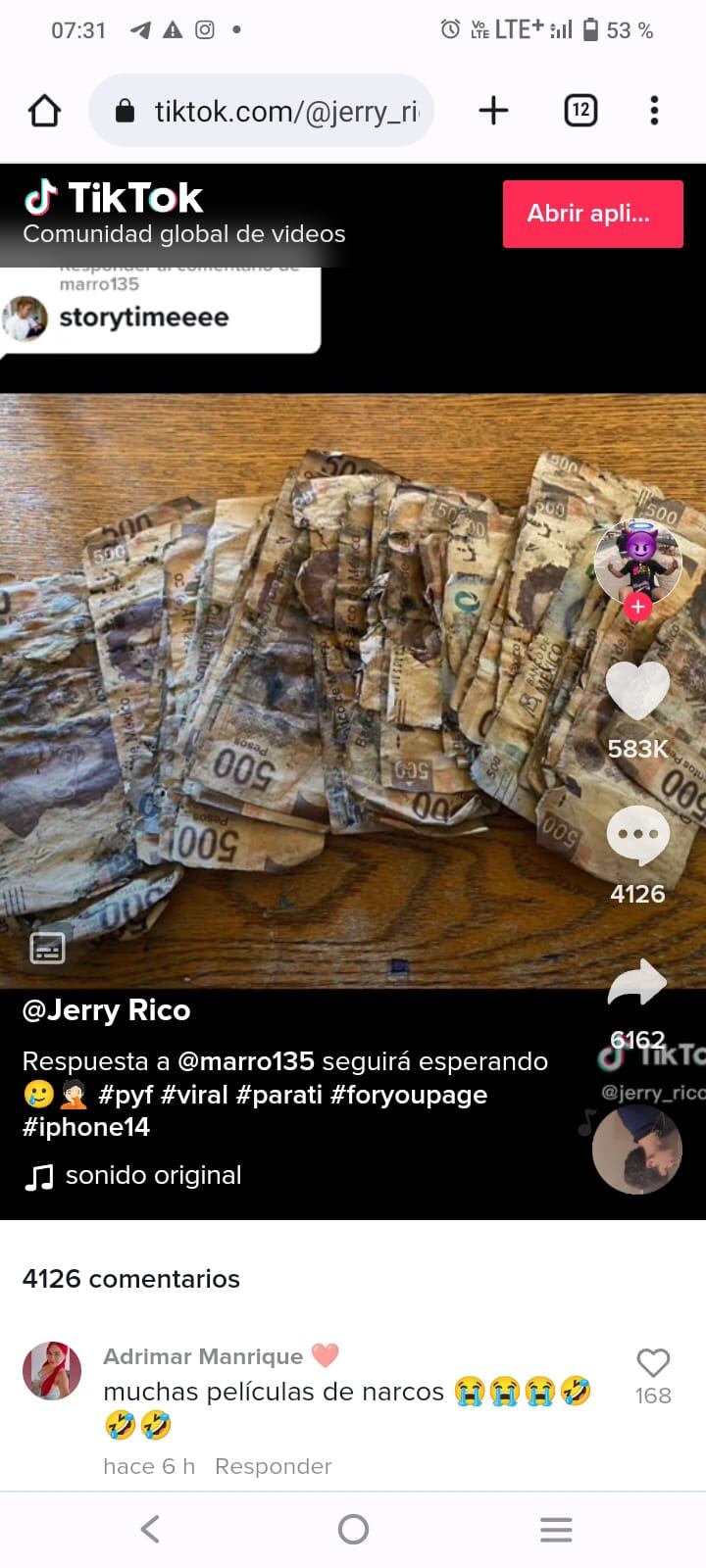
Task: Open the comments via the speech bubble icon
Action: coord(637,834)
